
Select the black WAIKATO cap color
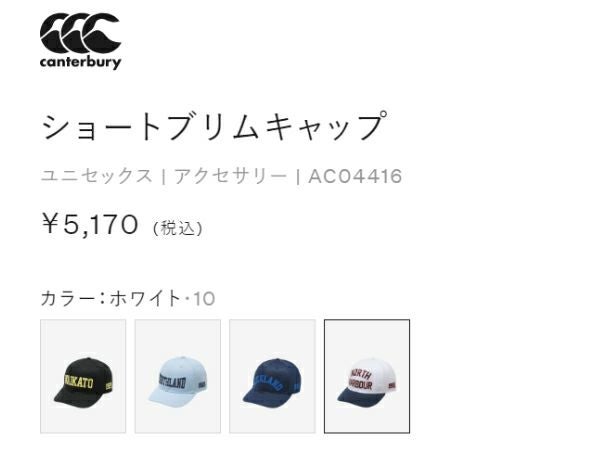point(83,376)
